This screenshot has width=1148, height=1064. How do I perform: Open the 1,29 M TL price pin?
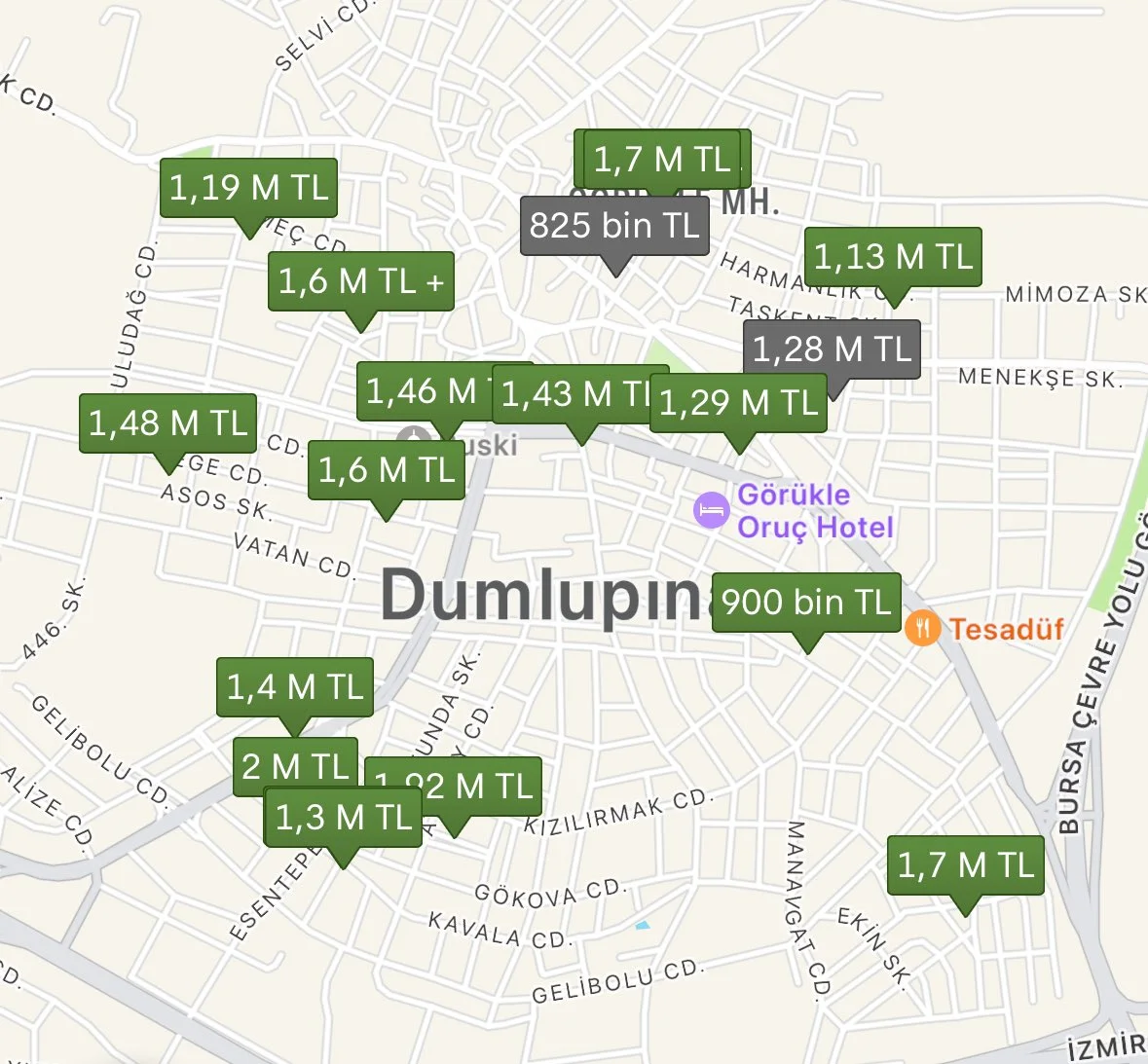(x=738, y=402)
